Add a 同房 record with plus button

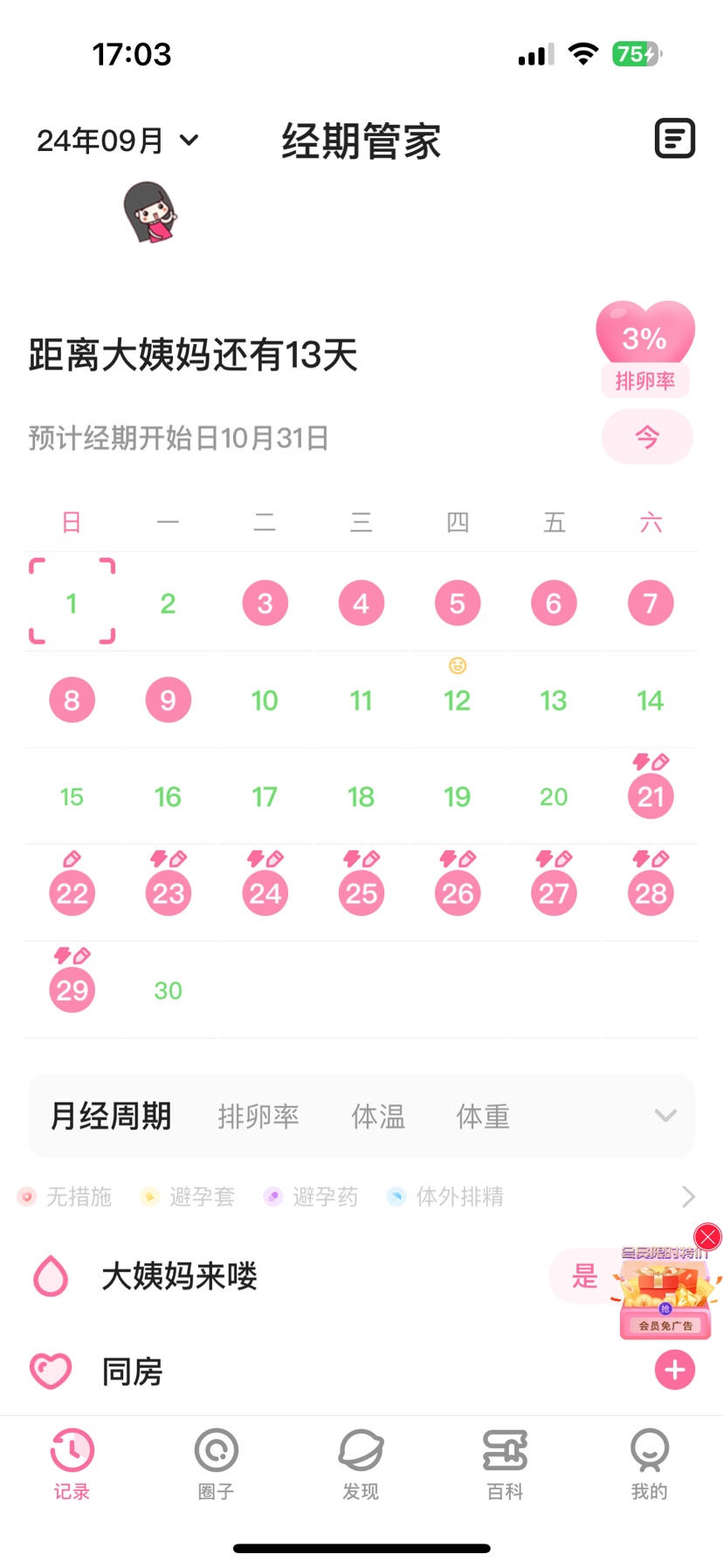coord(674,1370)
